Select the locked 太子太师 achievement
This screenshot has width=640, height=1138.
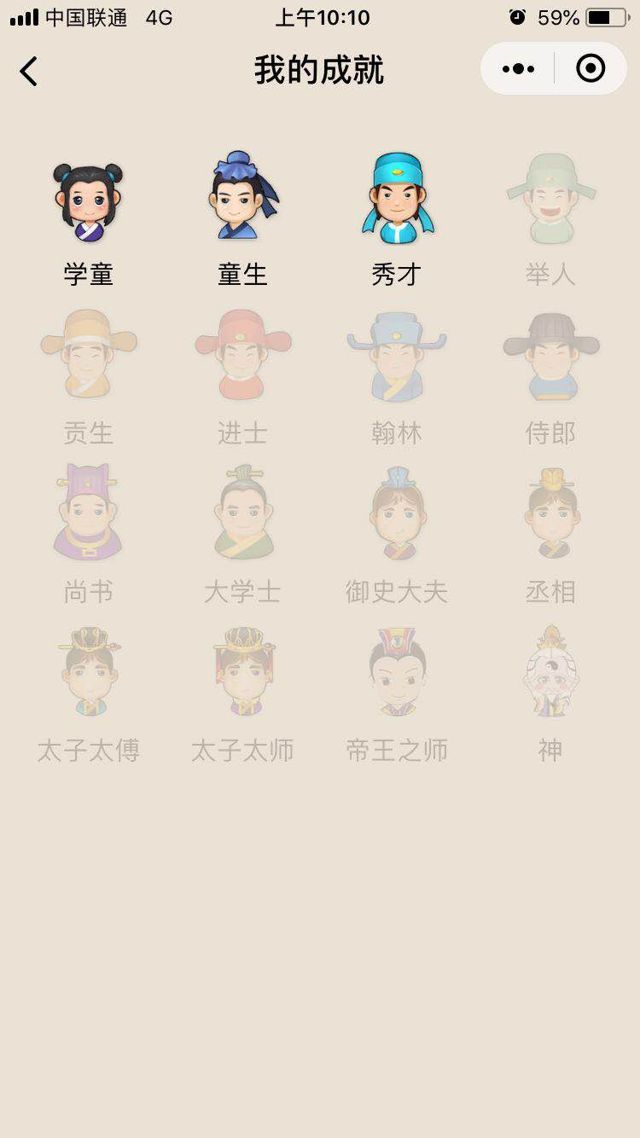click(243, 672)
